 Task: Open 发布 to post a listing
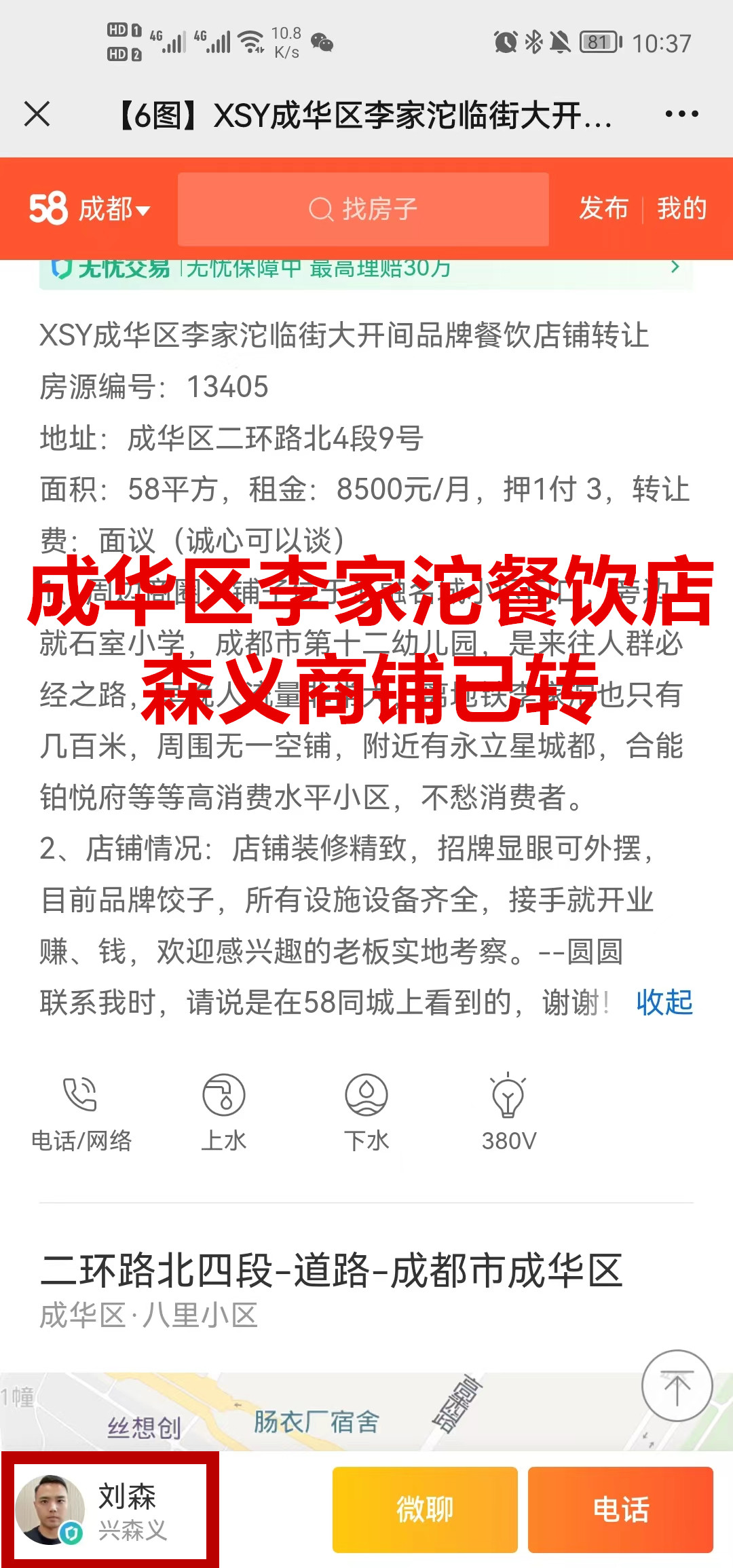[603, 208]
